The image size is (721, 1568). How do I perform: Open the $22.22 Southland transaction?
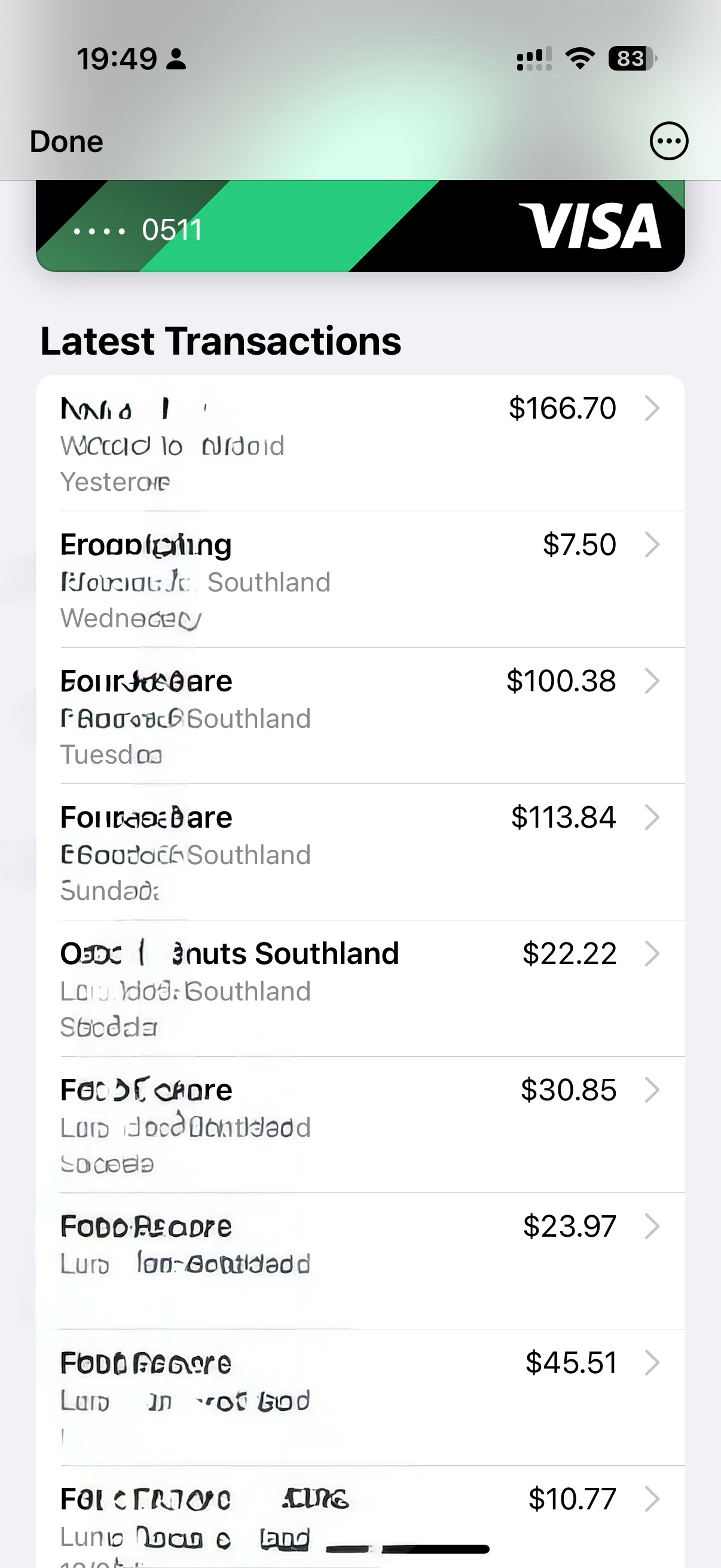click(x=360, y=989)
